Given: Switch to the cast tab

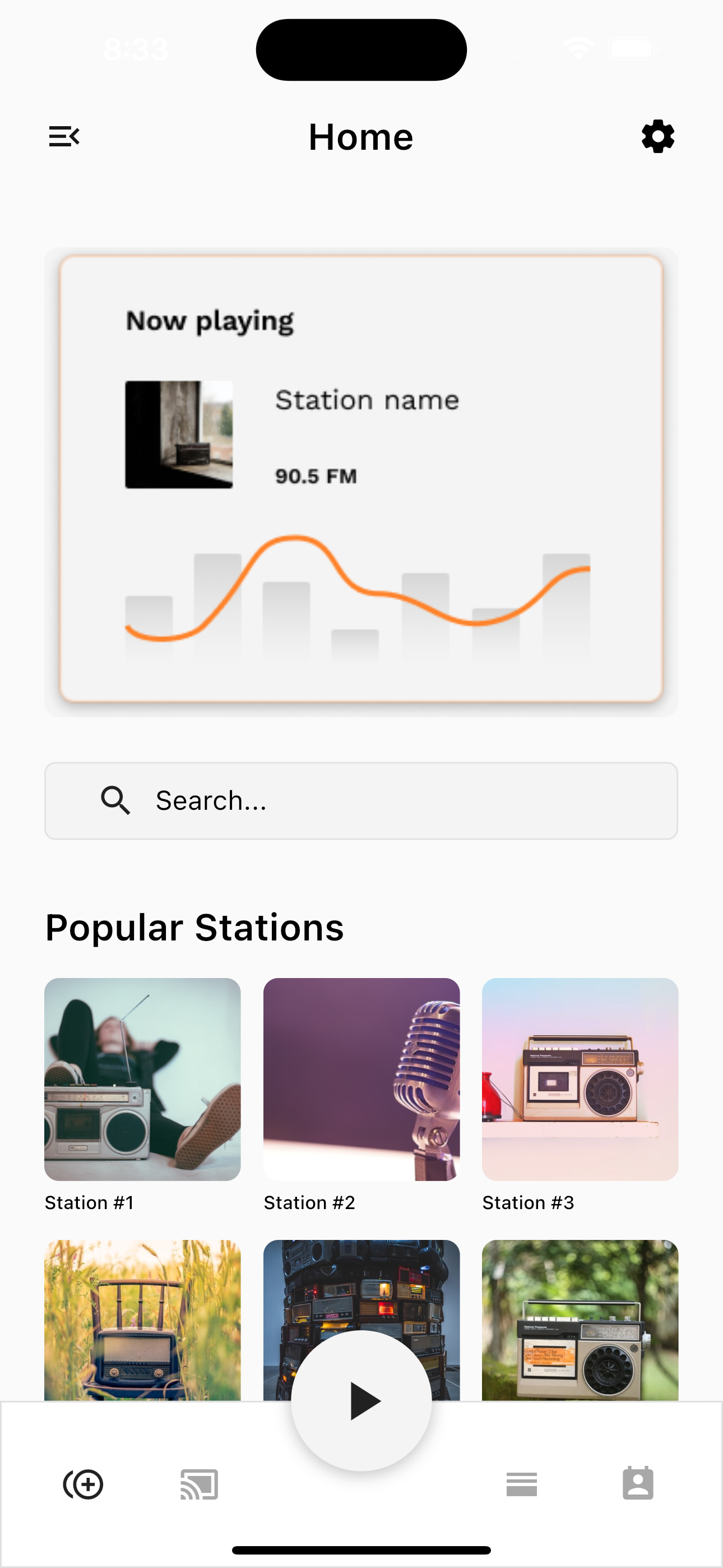Looking at the screenshot, I should (199, 1484).
